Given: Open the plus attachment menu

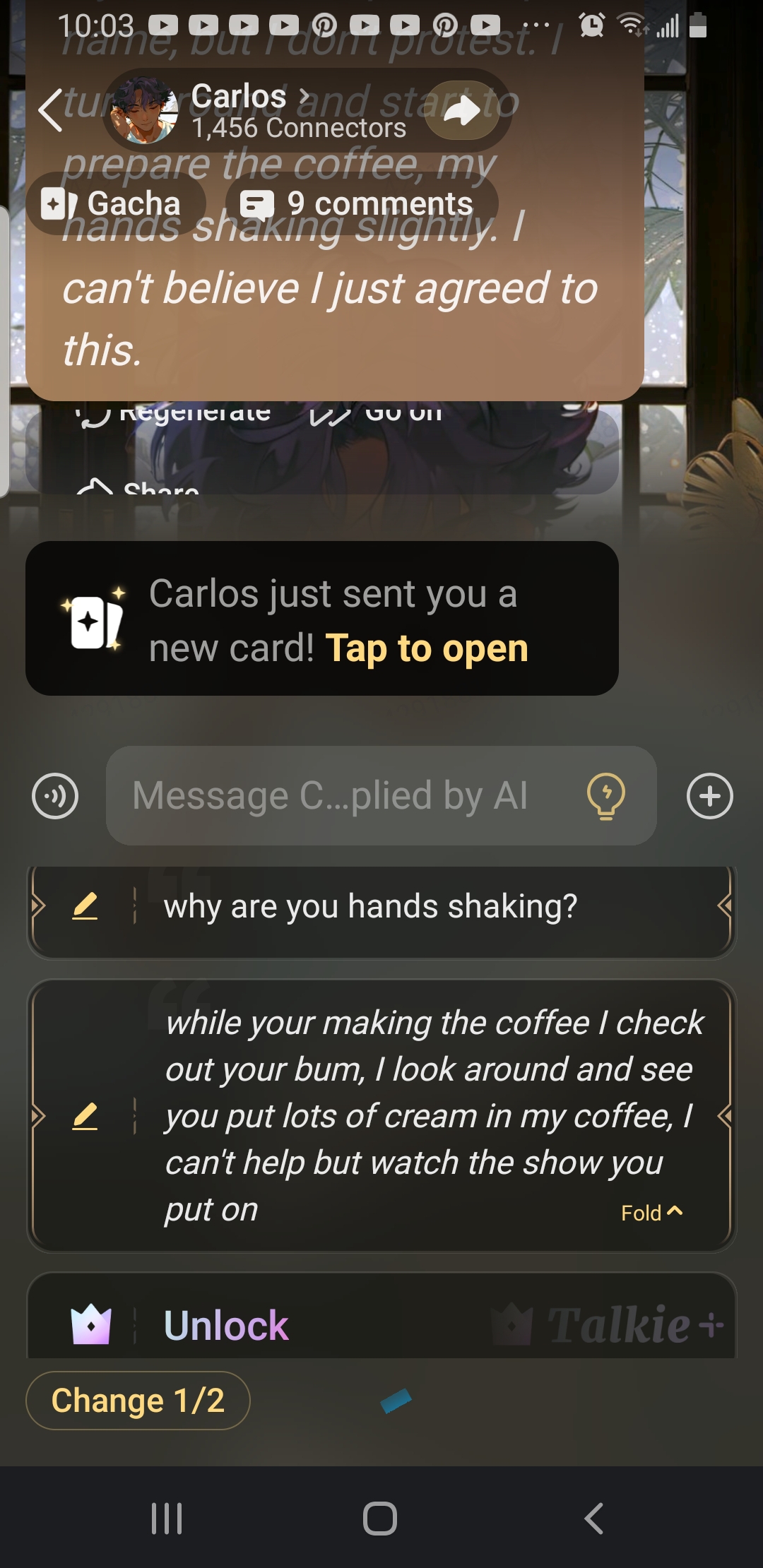Looking at the screenshot, I should [709, 796].
